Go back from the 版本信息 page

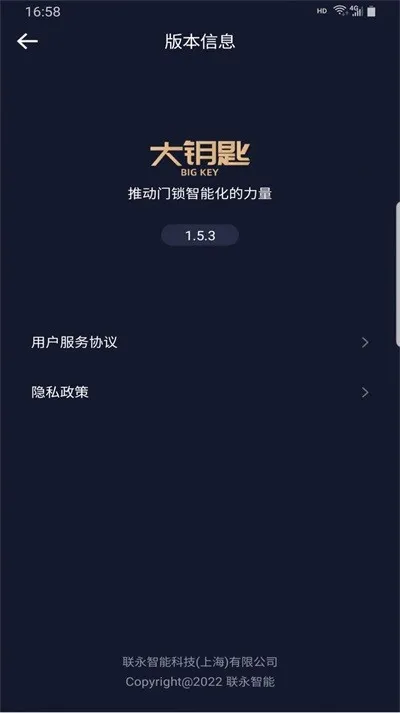[27, 41]
